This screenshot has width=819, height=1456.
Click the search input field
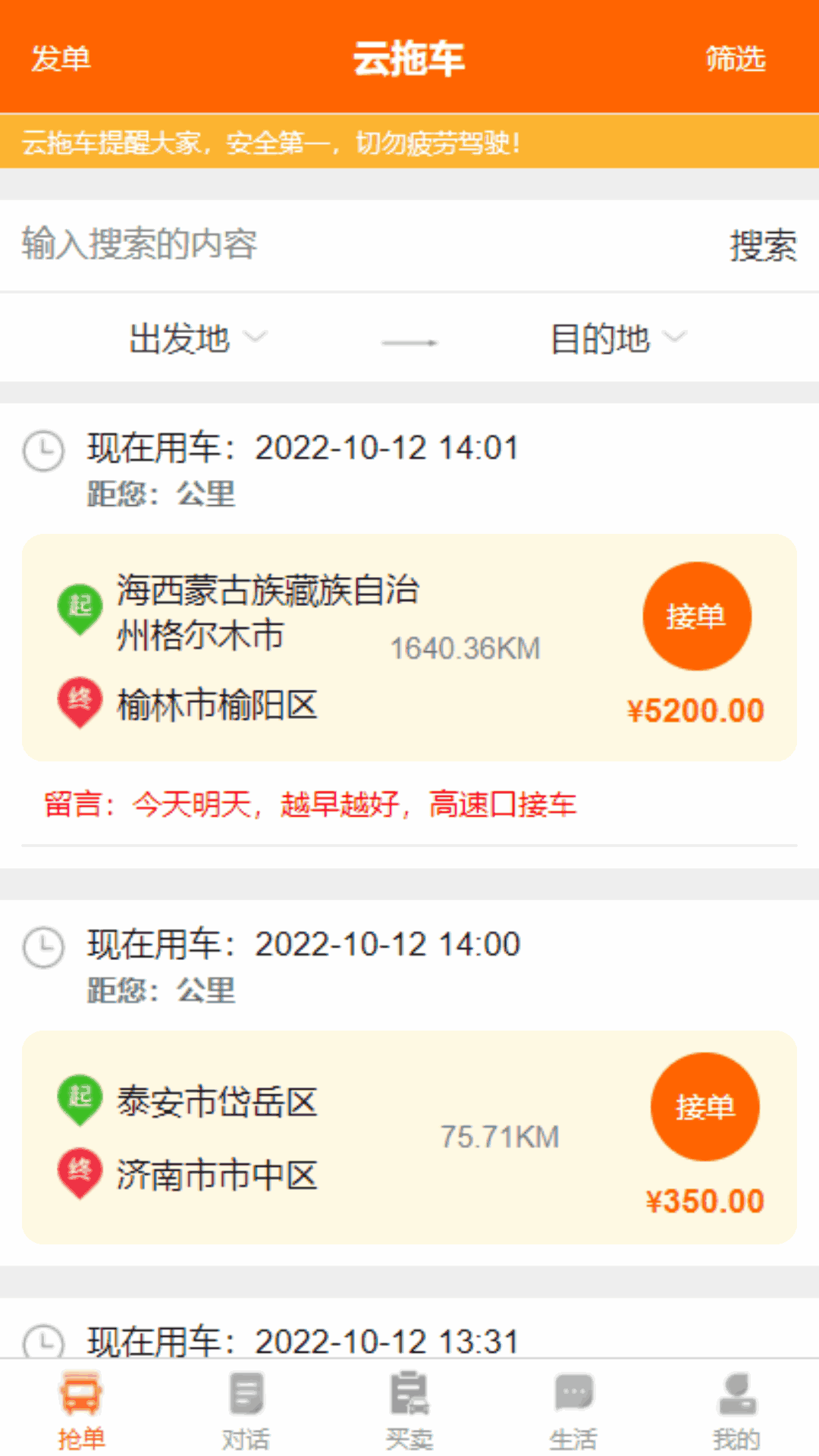(303, 245)
